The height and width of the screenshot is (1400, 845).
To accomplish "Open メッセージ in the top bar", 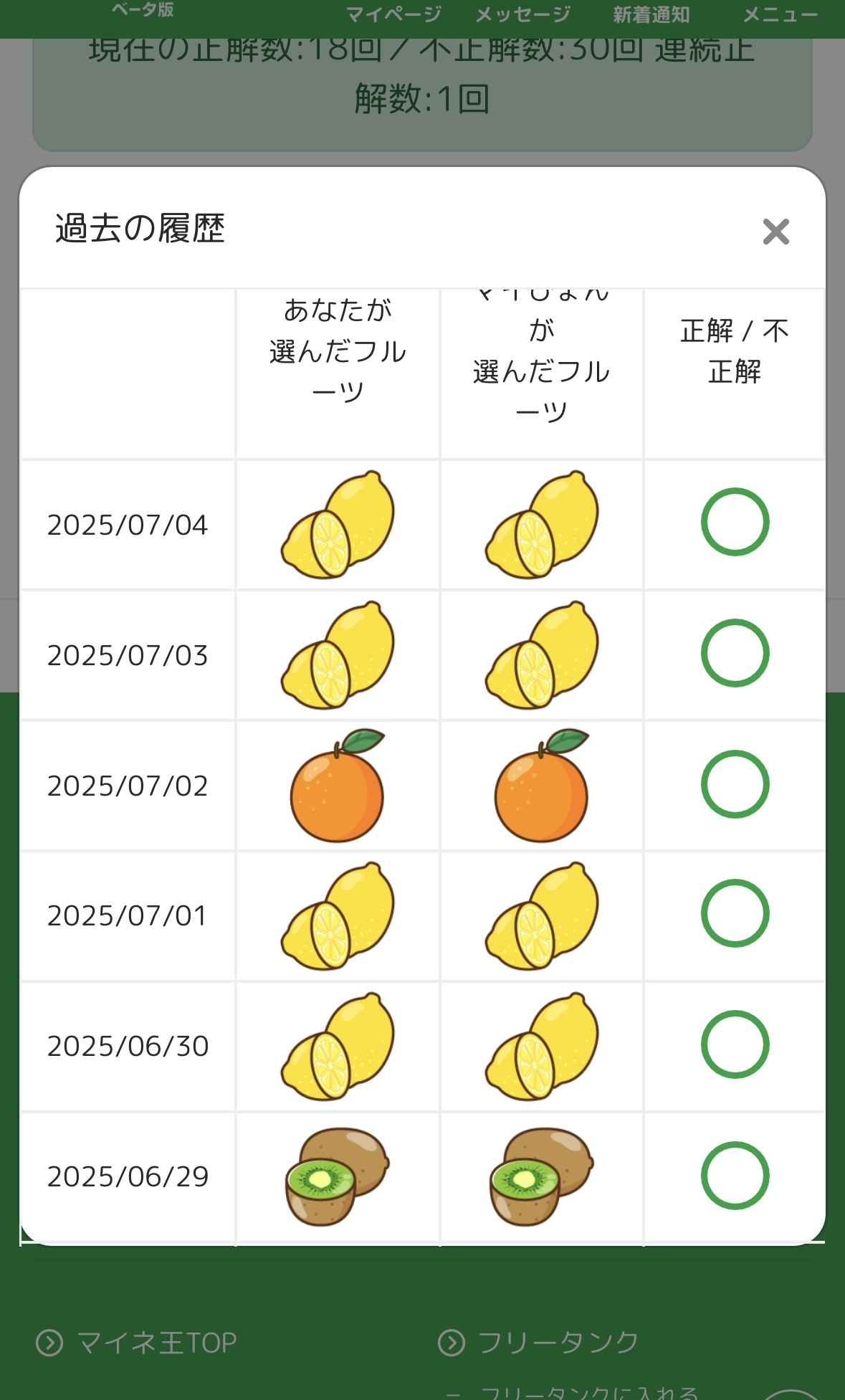I will (x=523, y=14).
